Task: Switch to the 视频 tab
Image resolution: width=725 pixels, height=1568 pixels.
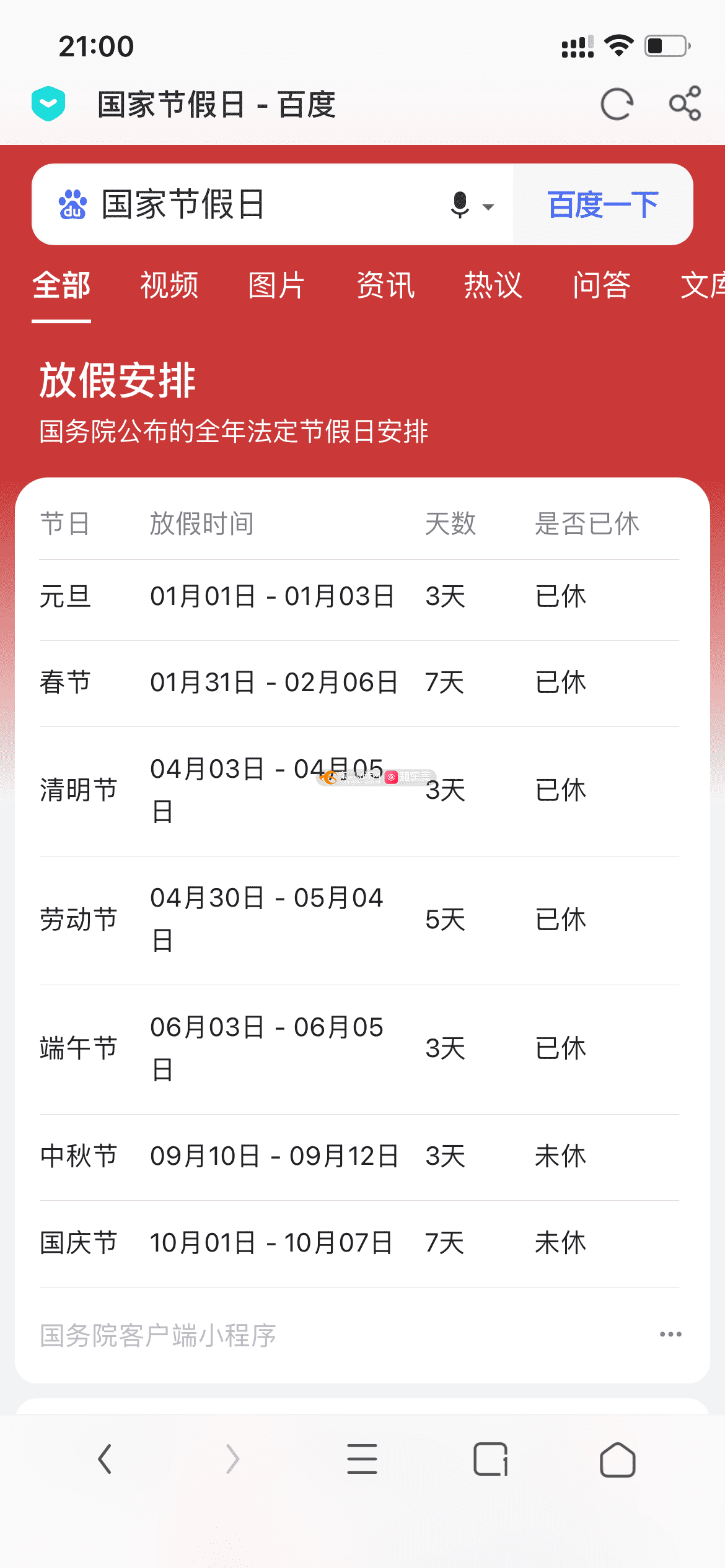Action: pos(169,286)
